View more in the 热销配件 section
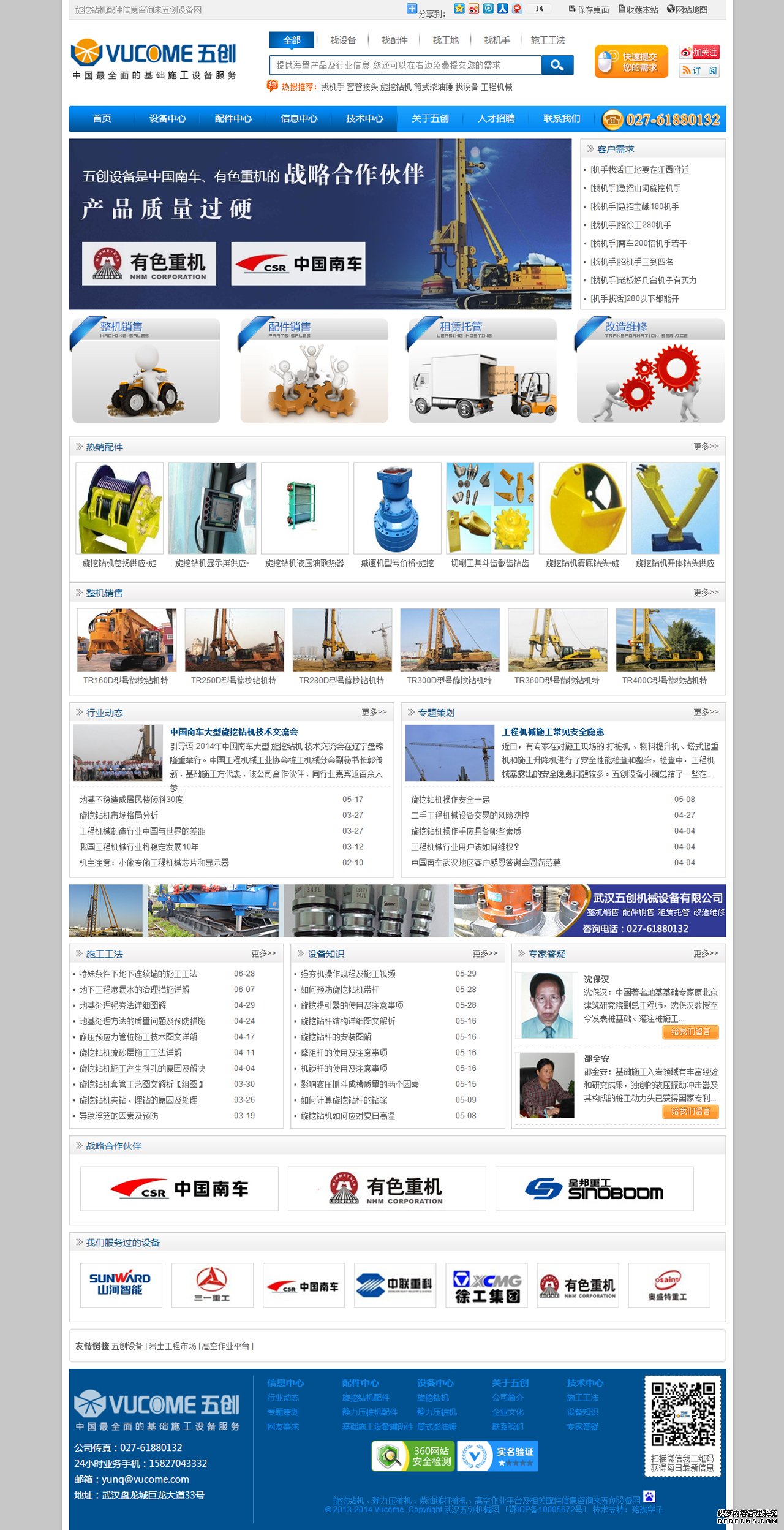 coord(706,447)
